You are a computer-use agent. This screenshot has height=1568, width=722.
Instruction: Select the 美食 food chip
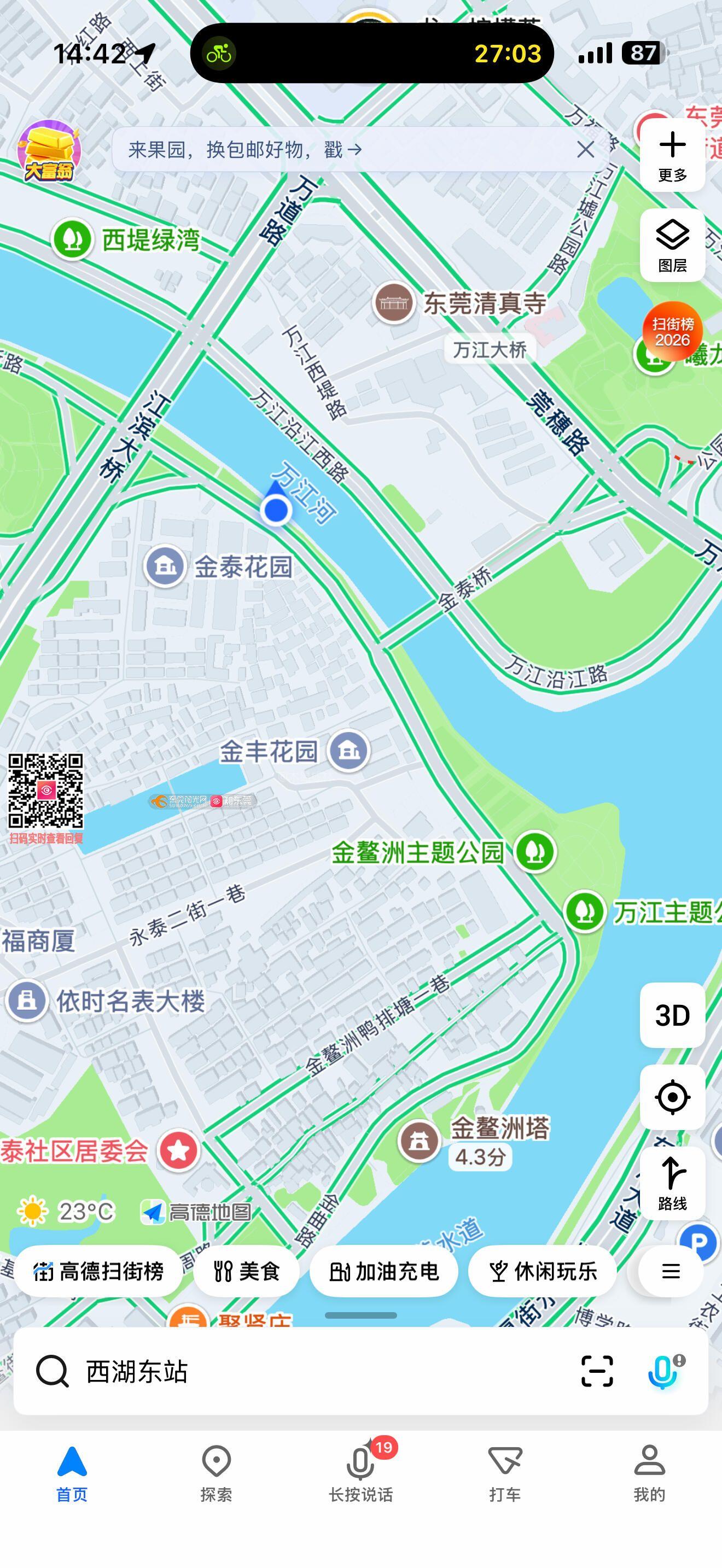coord(247,1271)
